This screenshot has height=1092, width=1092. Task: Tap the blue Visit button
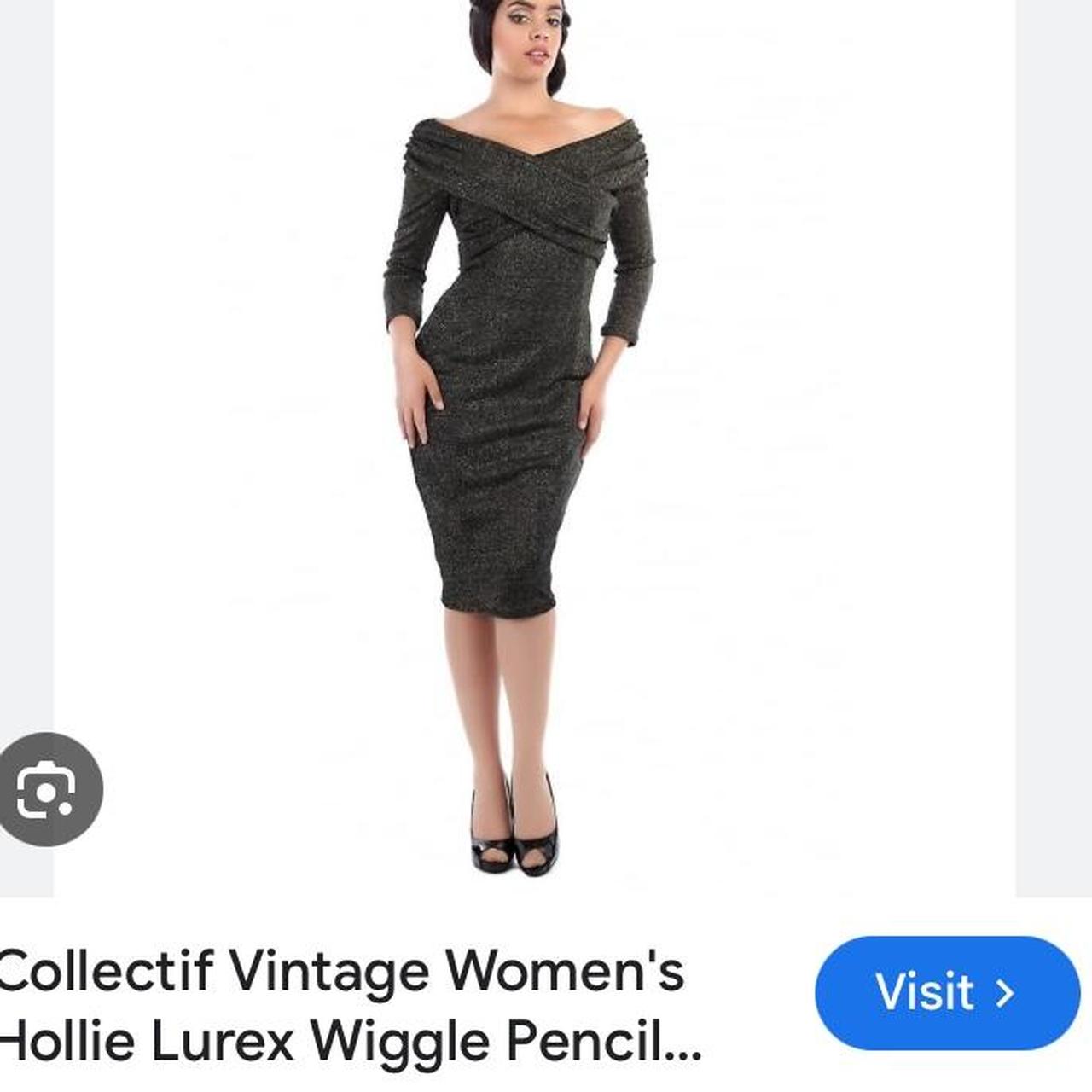tap(946, 992)
